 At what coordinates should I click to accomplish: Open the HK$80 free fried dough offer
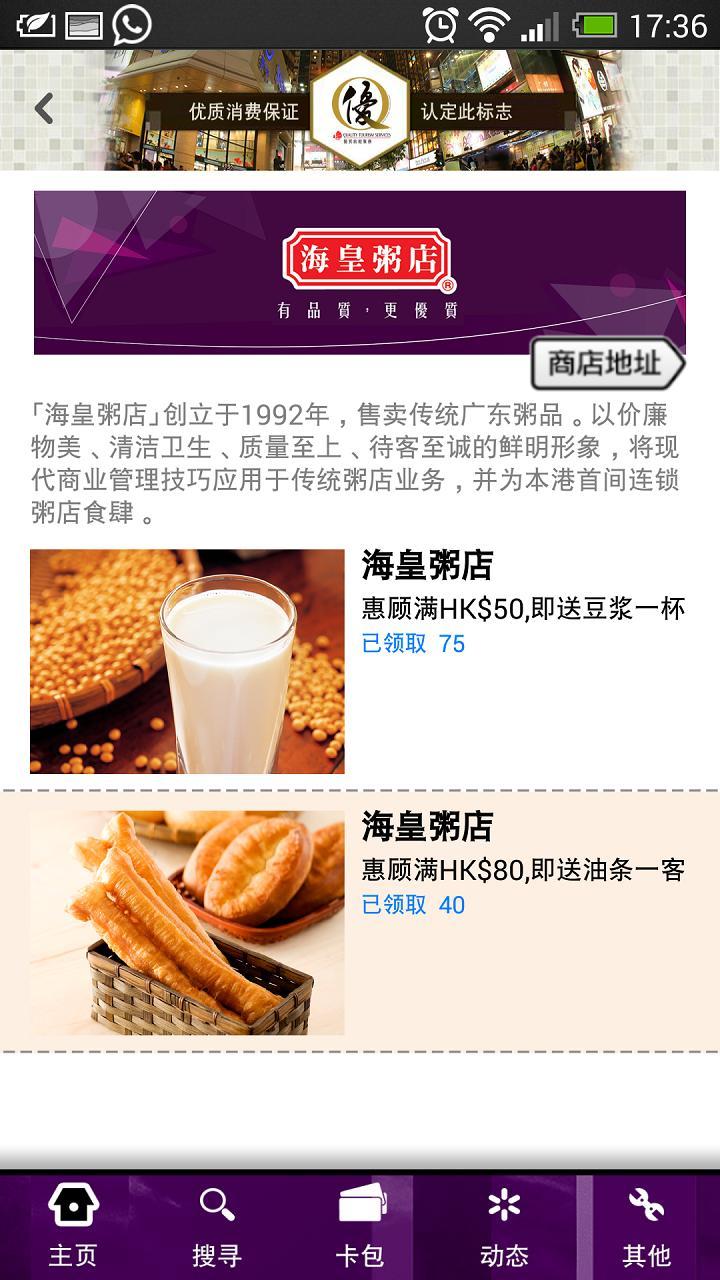pyautogui.click(x=360, y=921)
